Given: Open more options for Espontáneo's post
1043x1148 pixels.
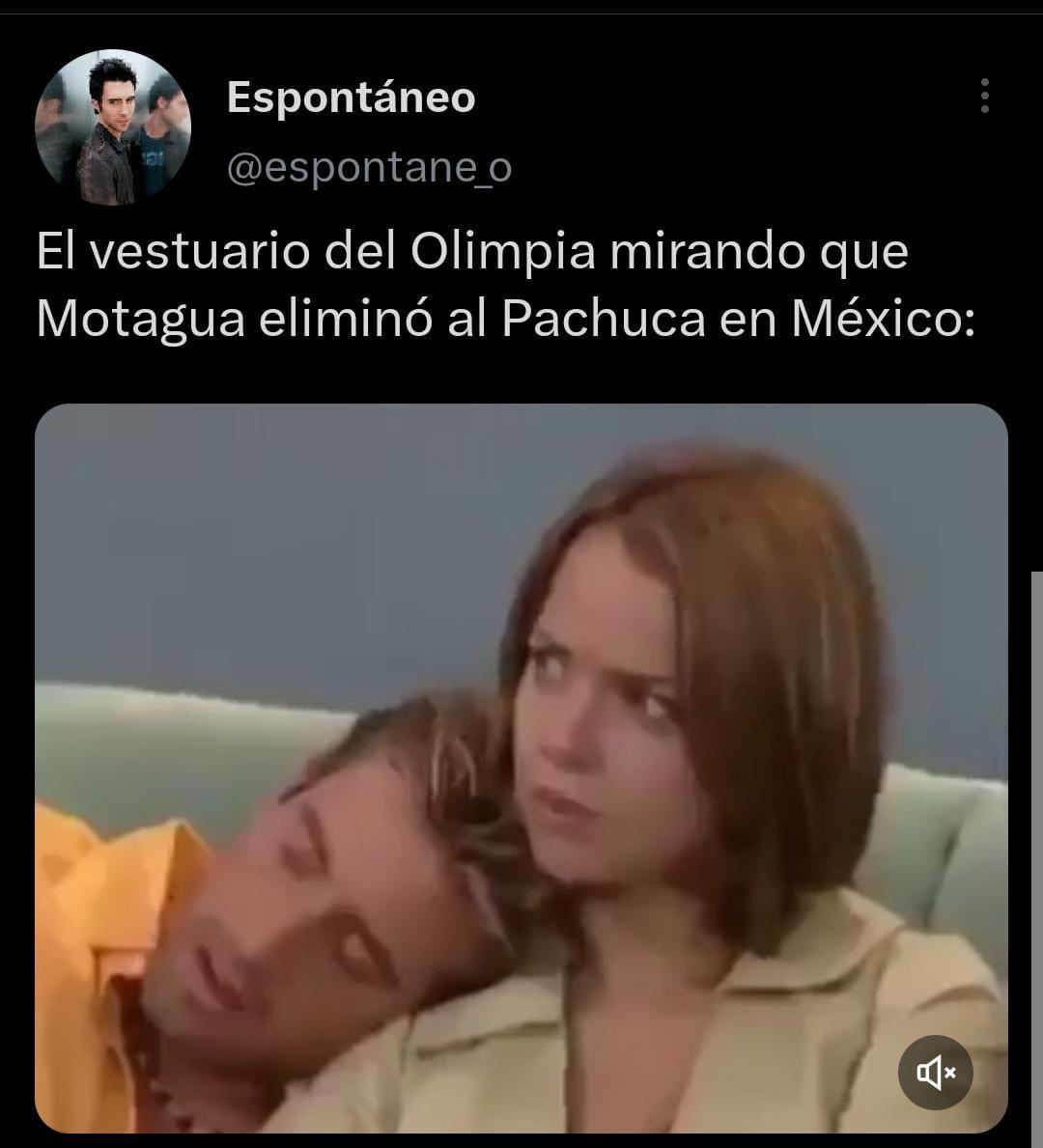Looking at the screenshot, I should click(x=985, y=97).
